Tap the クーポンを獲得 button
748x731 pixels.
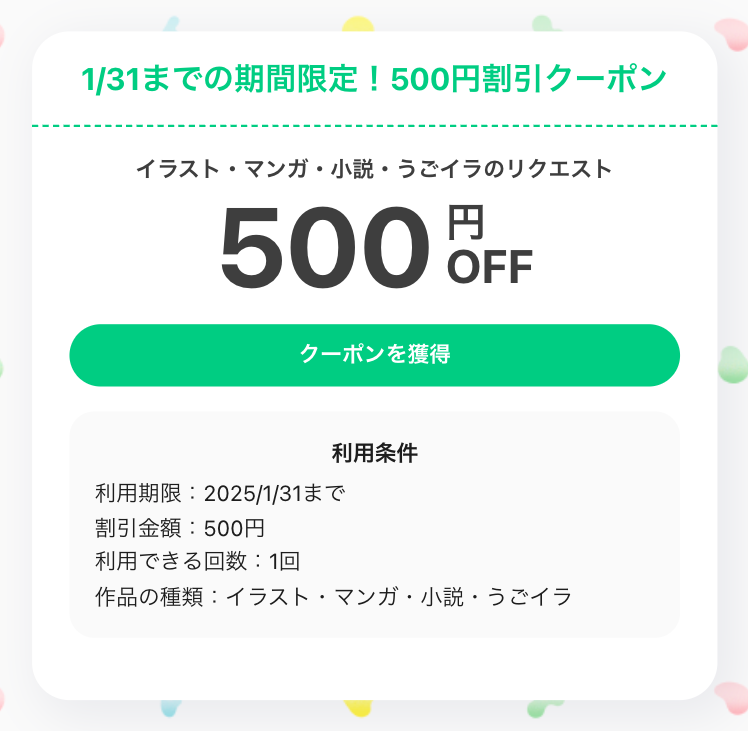[374, 355]
